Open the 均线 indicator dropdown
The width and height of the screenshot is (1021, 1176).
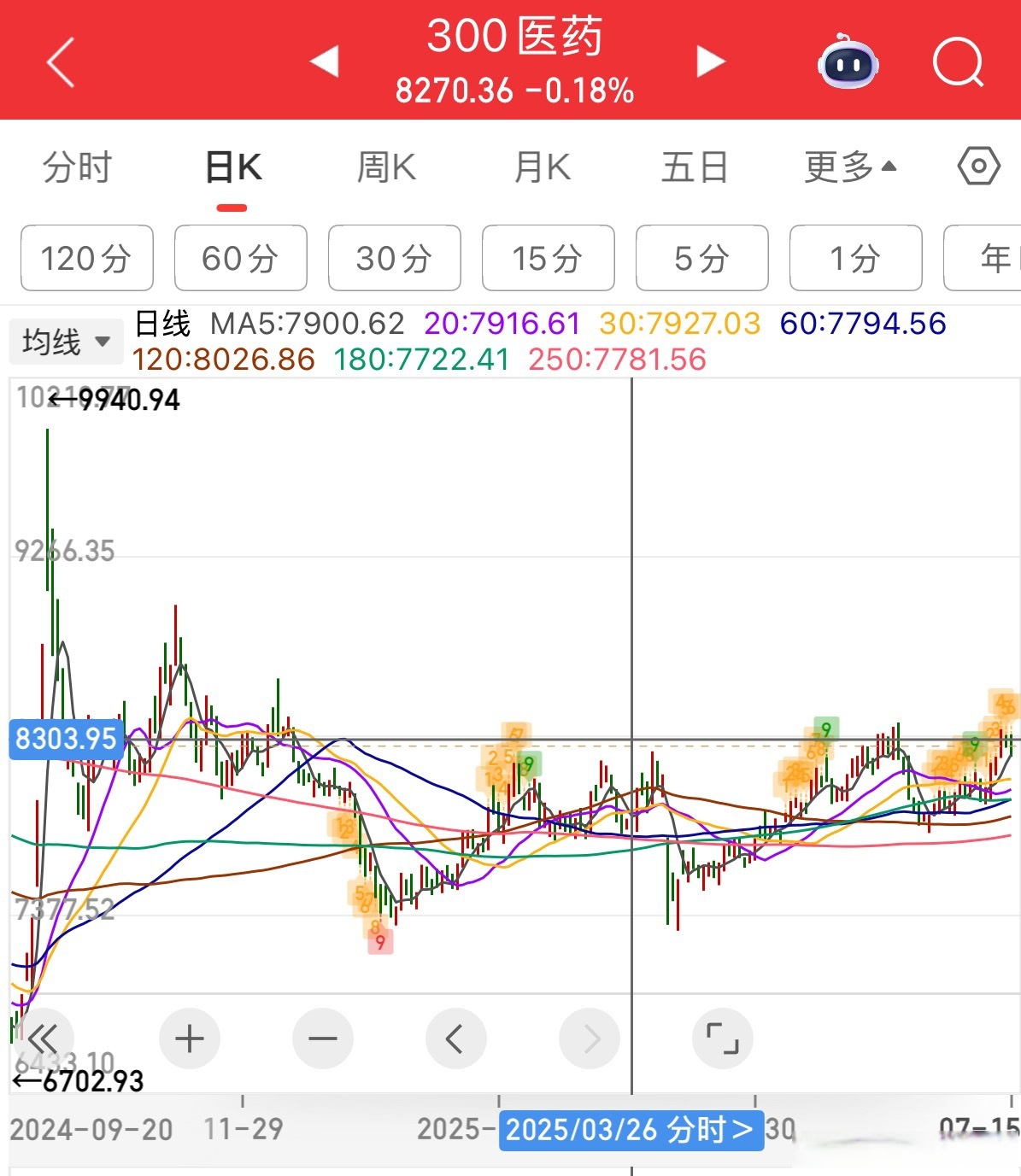tap(66, 340)
